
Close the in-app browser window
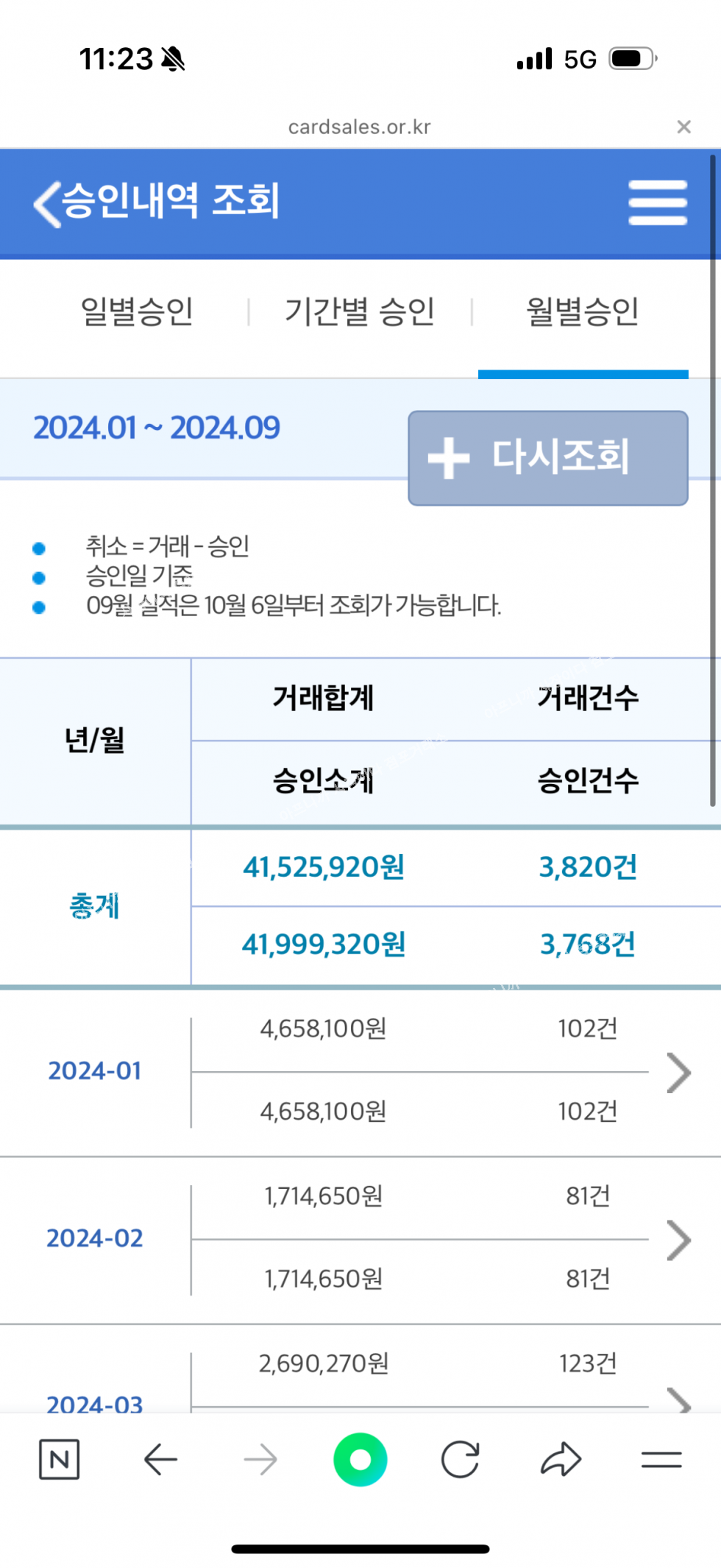coord(683,127)
